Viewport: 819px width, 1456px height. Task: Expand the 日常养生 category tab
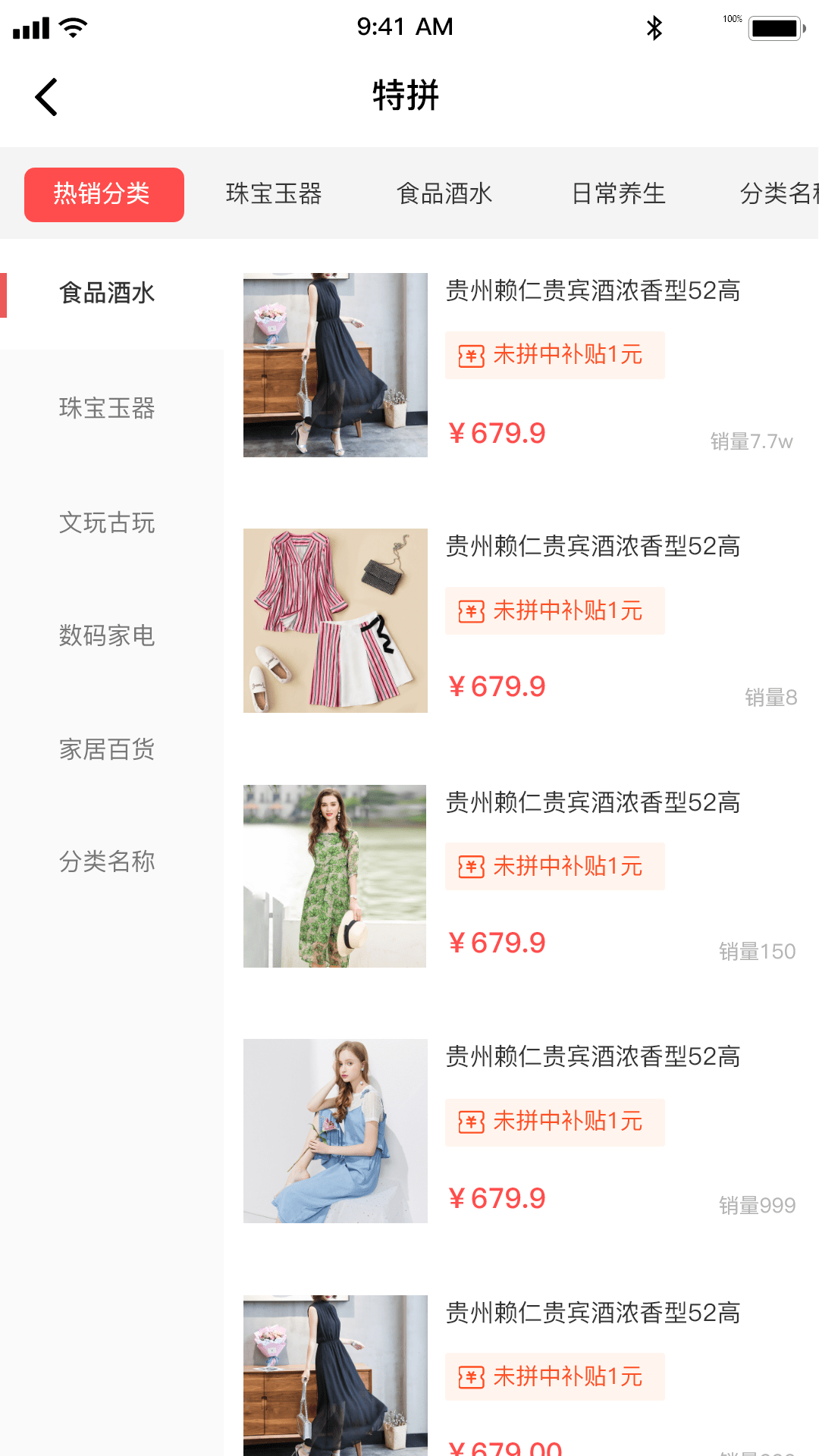(620, 193)
